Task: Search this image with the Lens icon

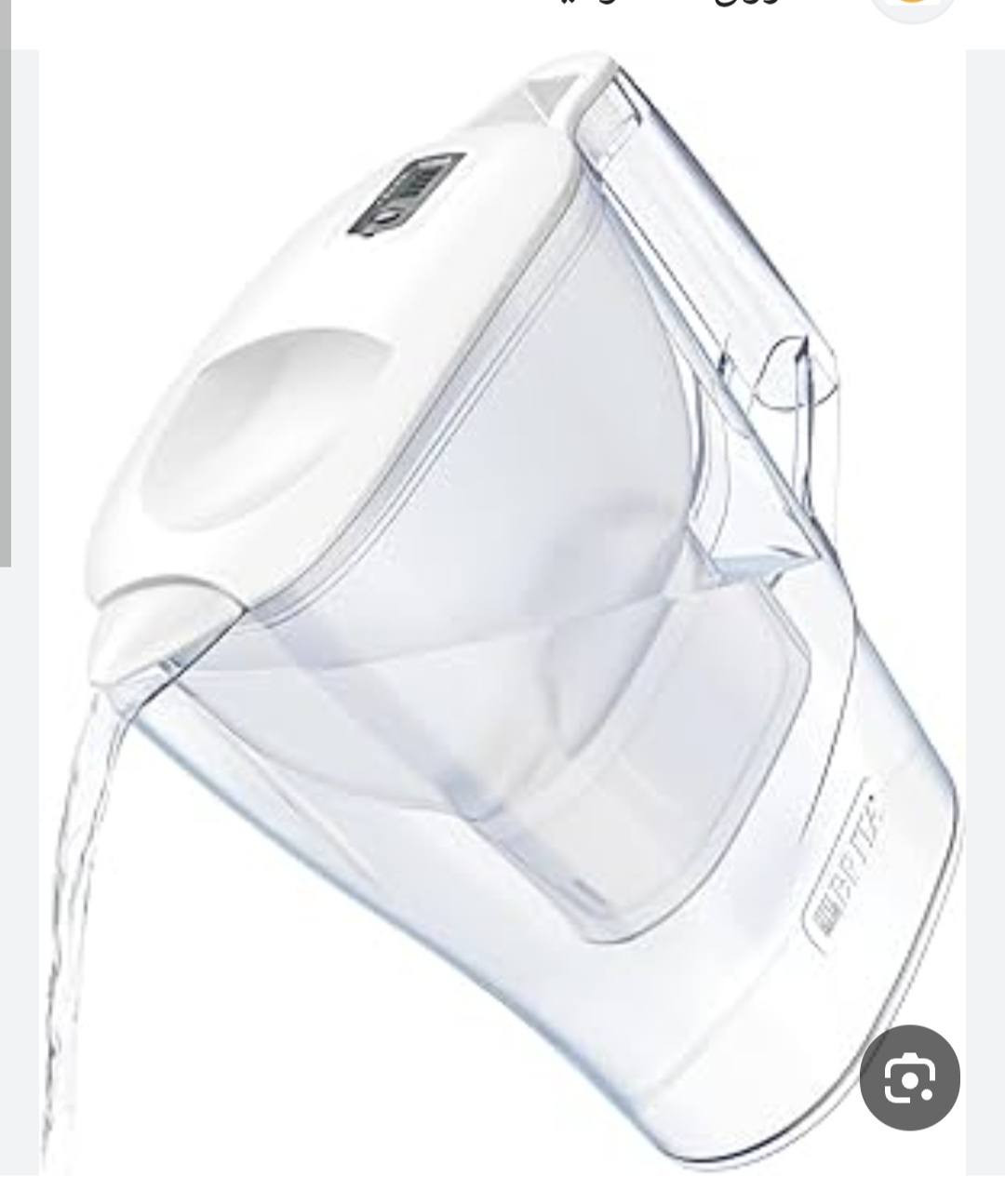Action: pos(909,1077)
